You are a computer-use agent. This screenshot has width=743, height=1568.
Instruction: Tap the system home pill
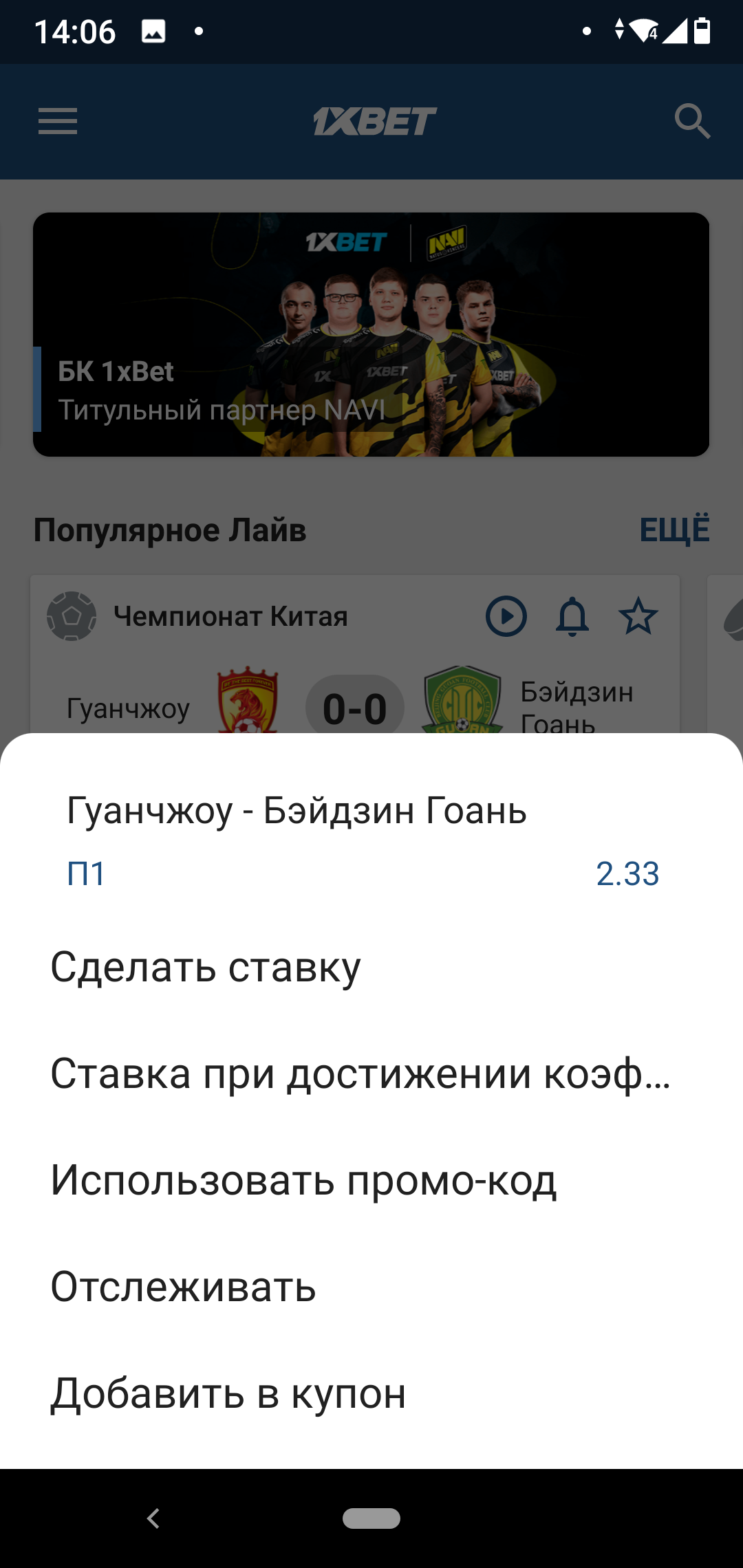point(371,1518)
